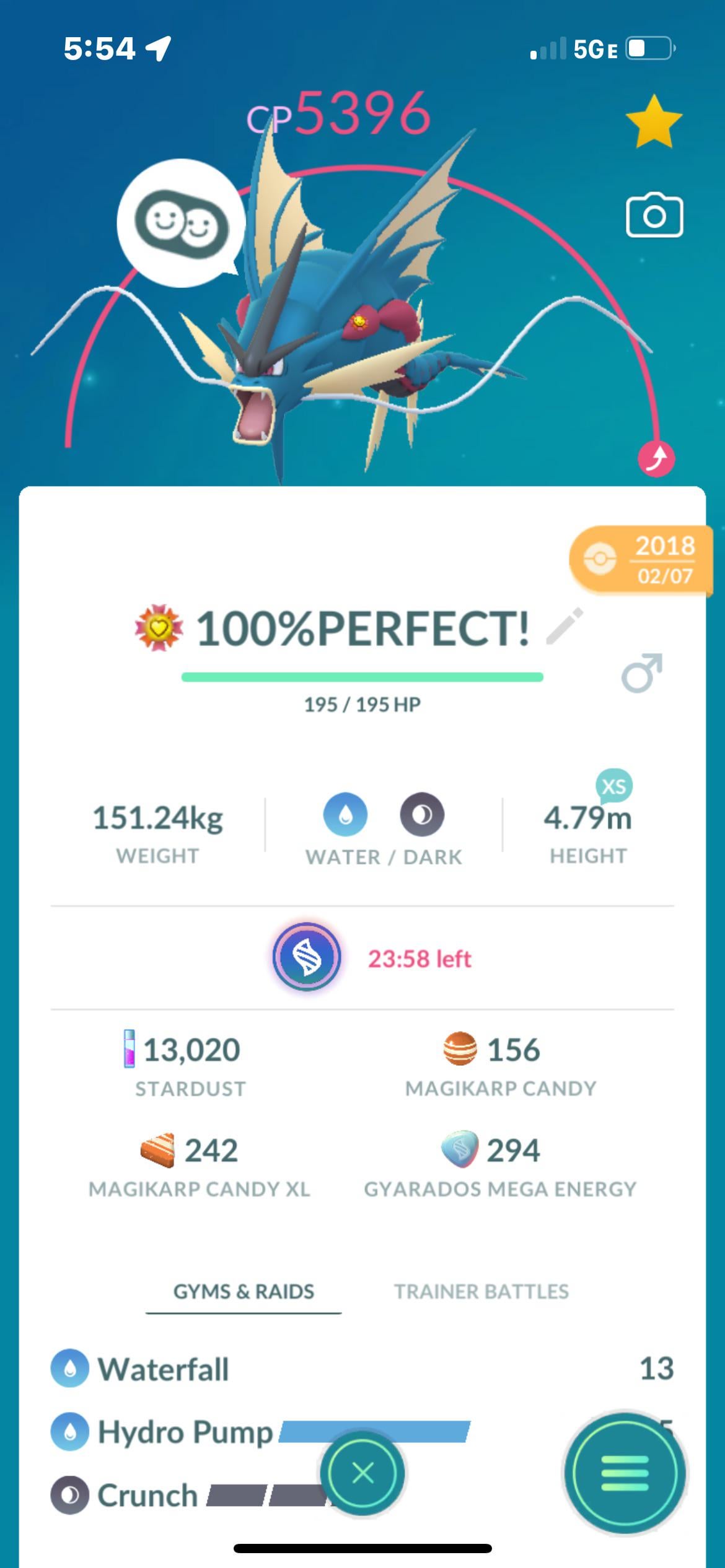Tap the XS size badge
Screen dimensions: 725x1568
point(614,786)
